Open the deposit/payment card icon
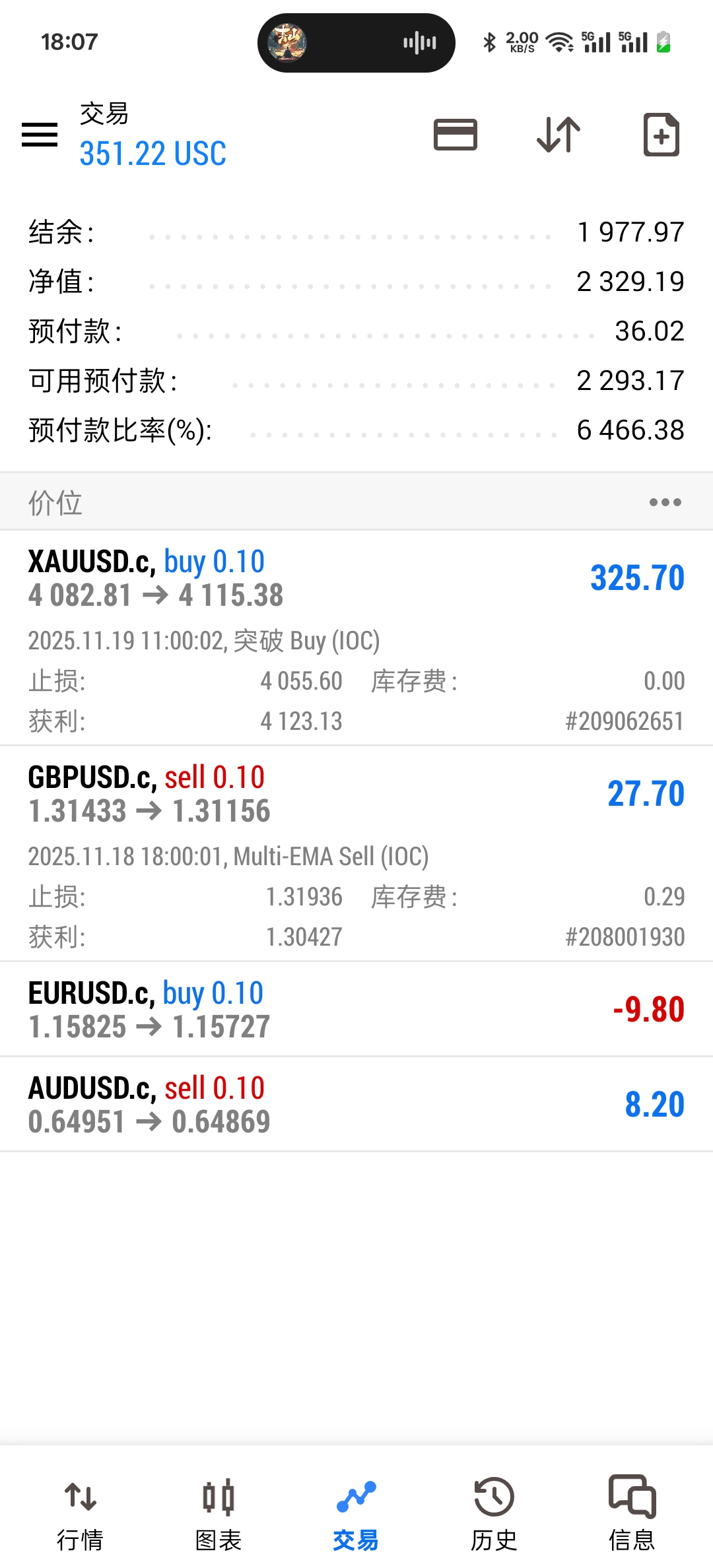The width and height of the screenshot is (713, 1568). [x=456, y=134]
